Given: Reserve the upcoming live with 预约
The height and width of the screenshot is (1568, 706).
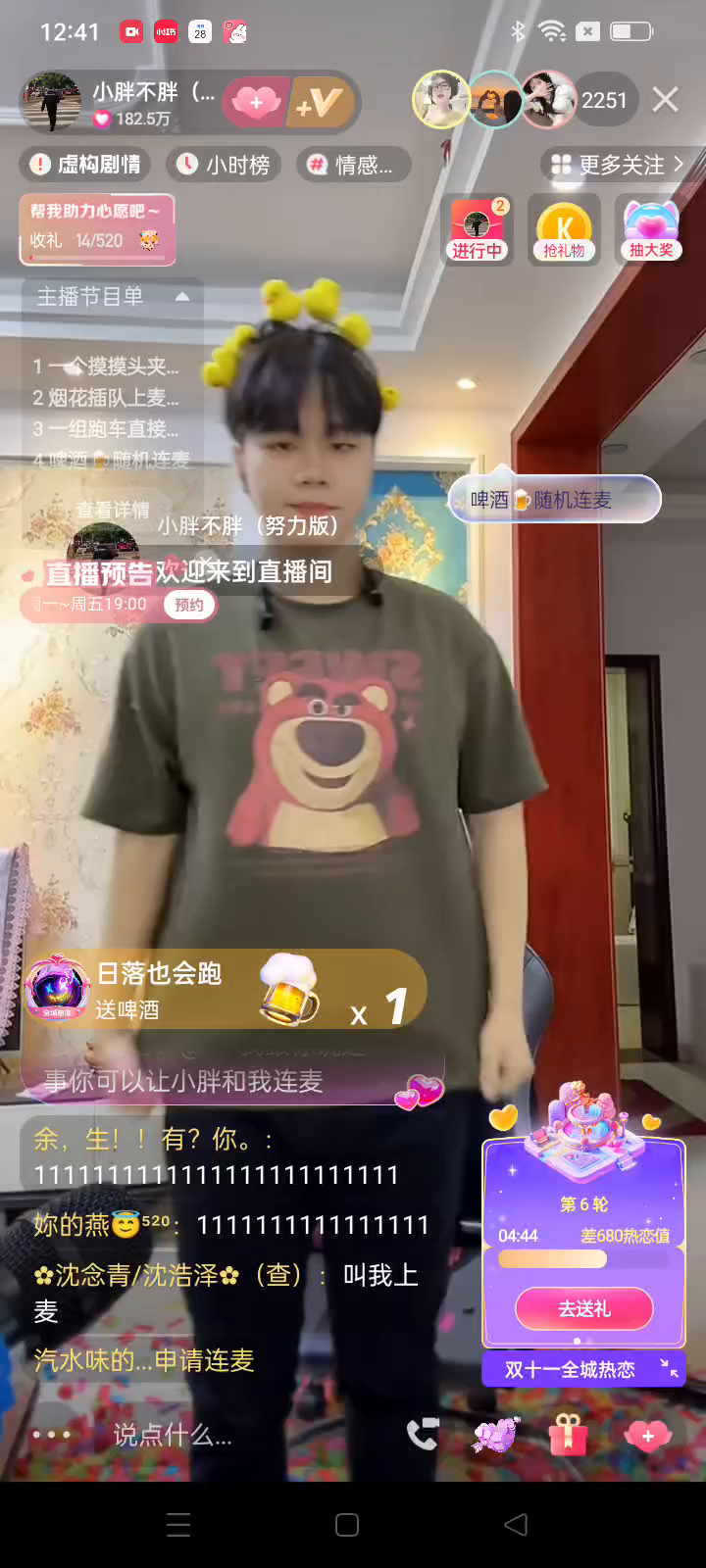Looking at the screenshot, I should pyautogui.click(x=189, y=605).
